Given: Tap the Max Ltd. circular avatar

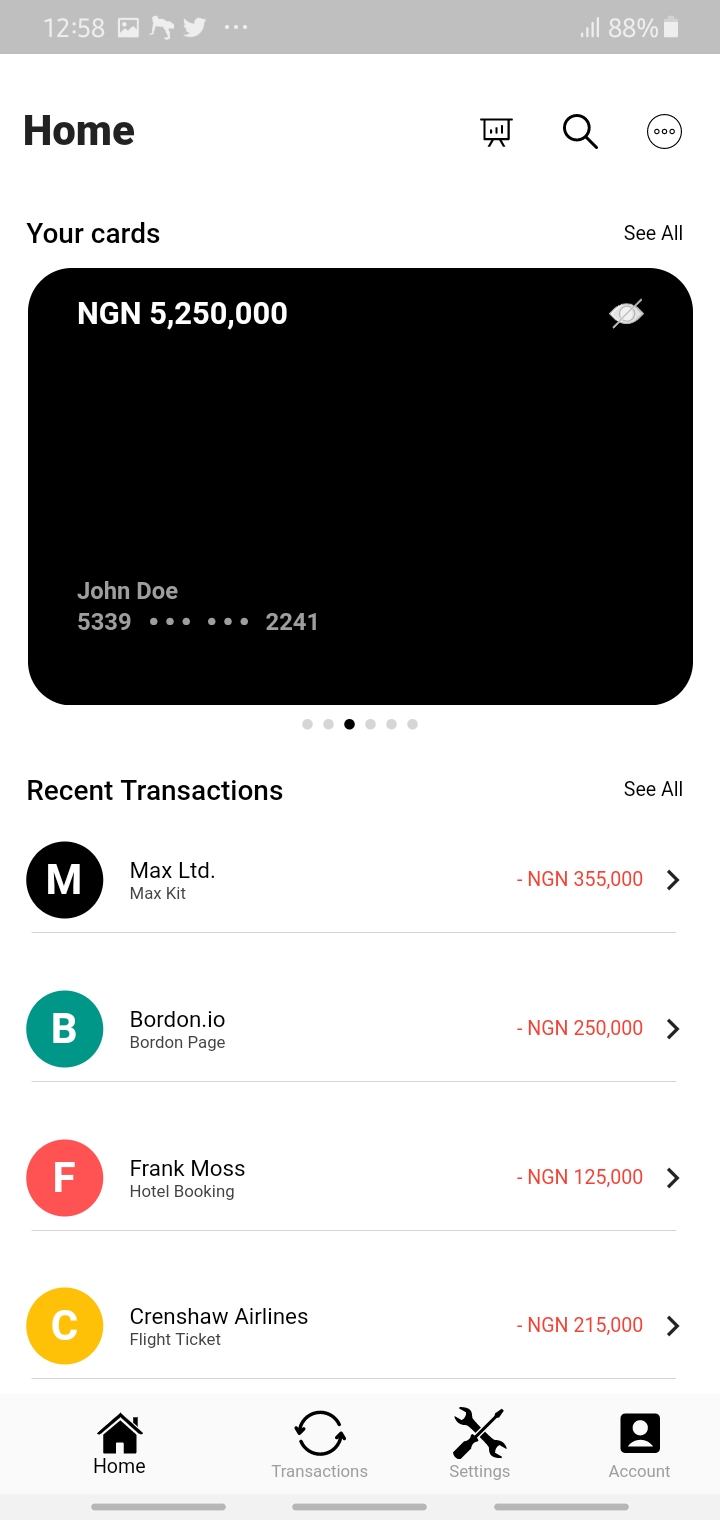Looking at the screenshot, I should click(65, 879).
